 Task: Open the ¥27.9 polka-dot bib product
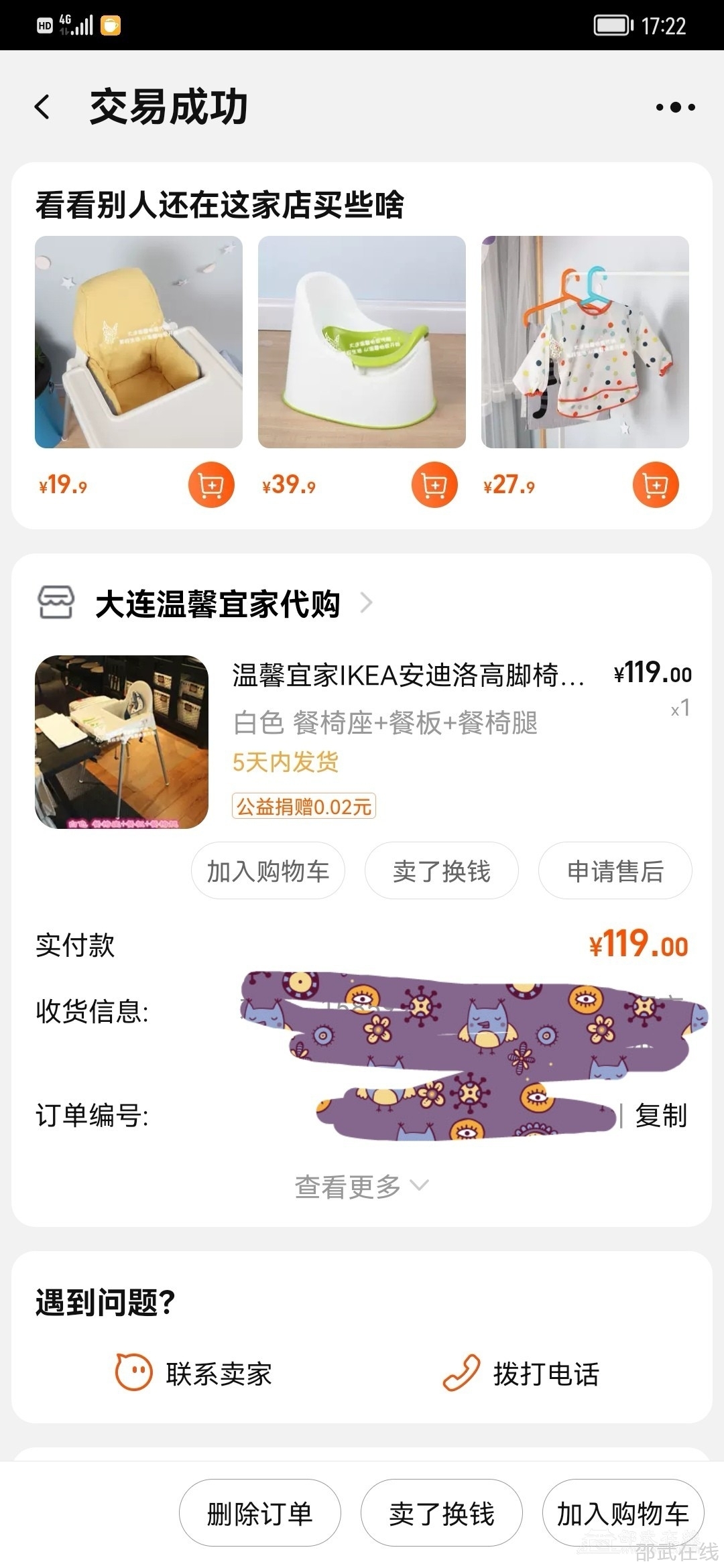click(585, 342)
